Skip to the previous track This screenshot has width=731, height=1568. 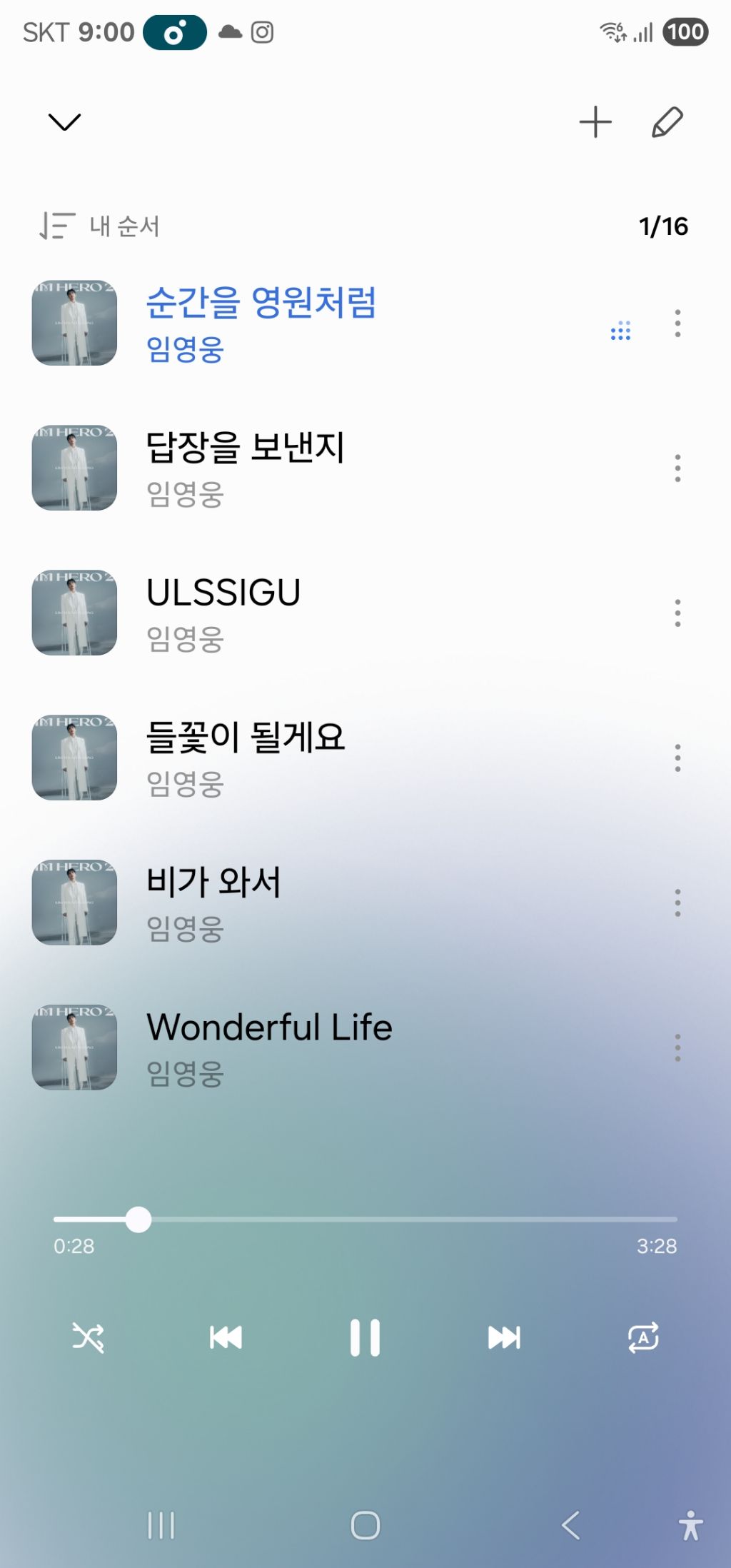click(x=226, y=1337)
